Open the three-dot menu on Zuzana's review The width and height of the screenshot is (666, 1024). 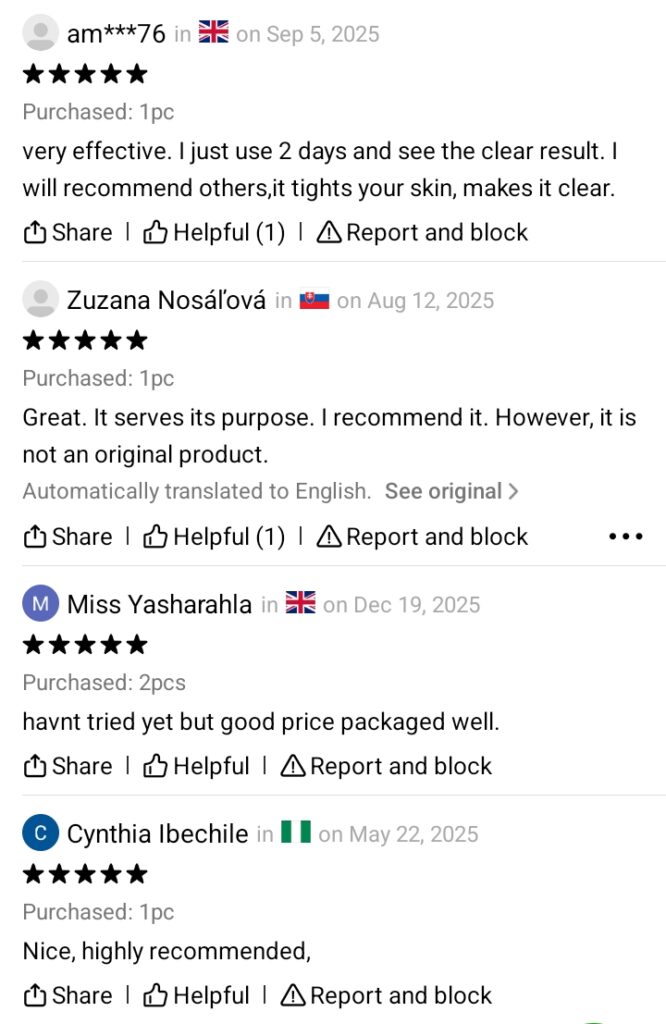pyautogui.click(x=625, y=537)
